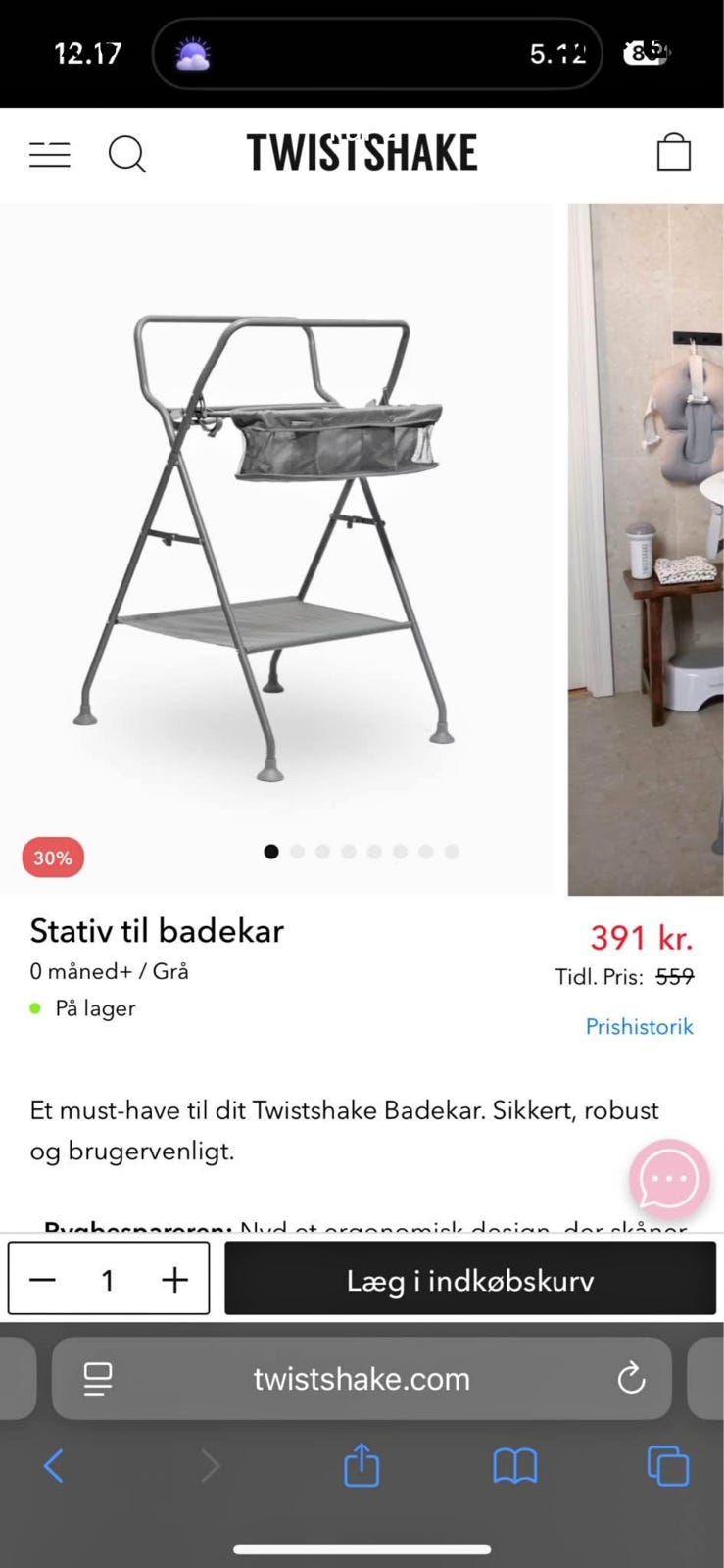Open the Safari bookmarks icon
This screenshot has height=1568, width=724.
point(514,1465)
